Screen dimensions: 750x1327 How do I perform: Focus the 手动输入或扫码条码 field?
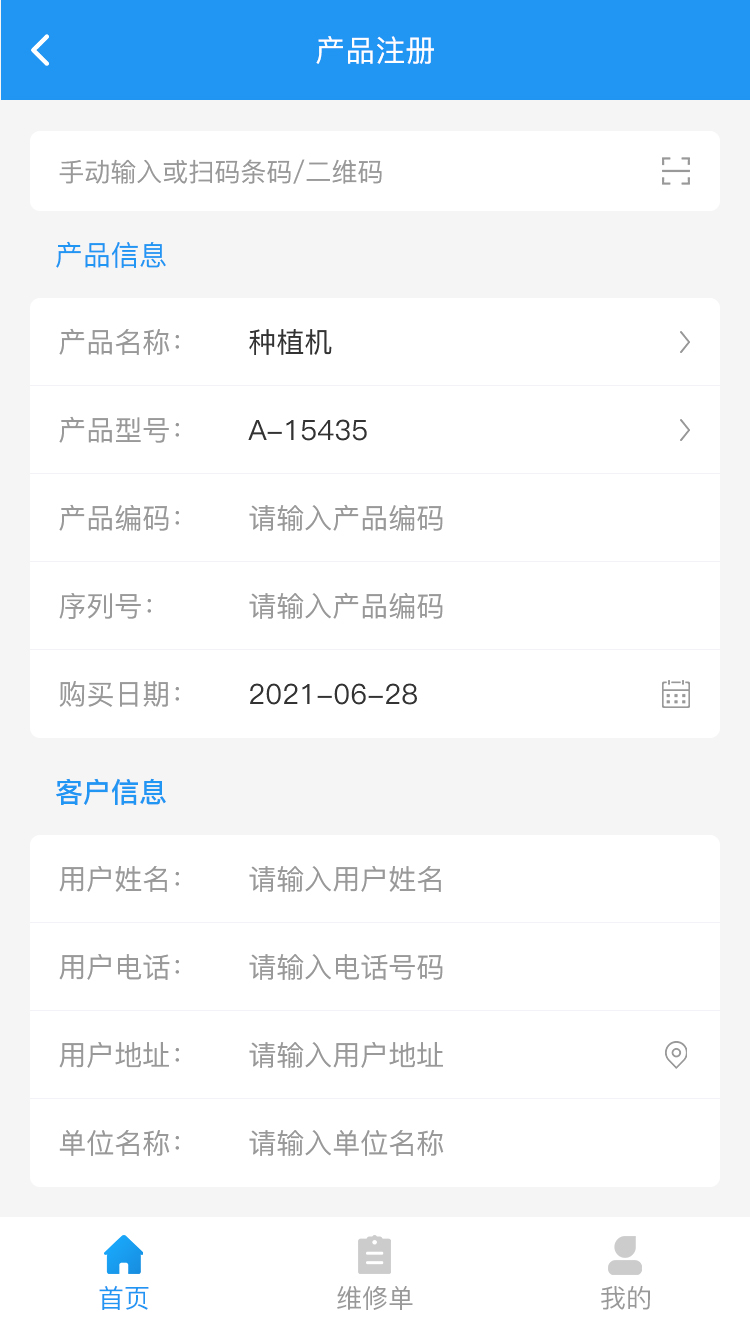coord(340,172)
